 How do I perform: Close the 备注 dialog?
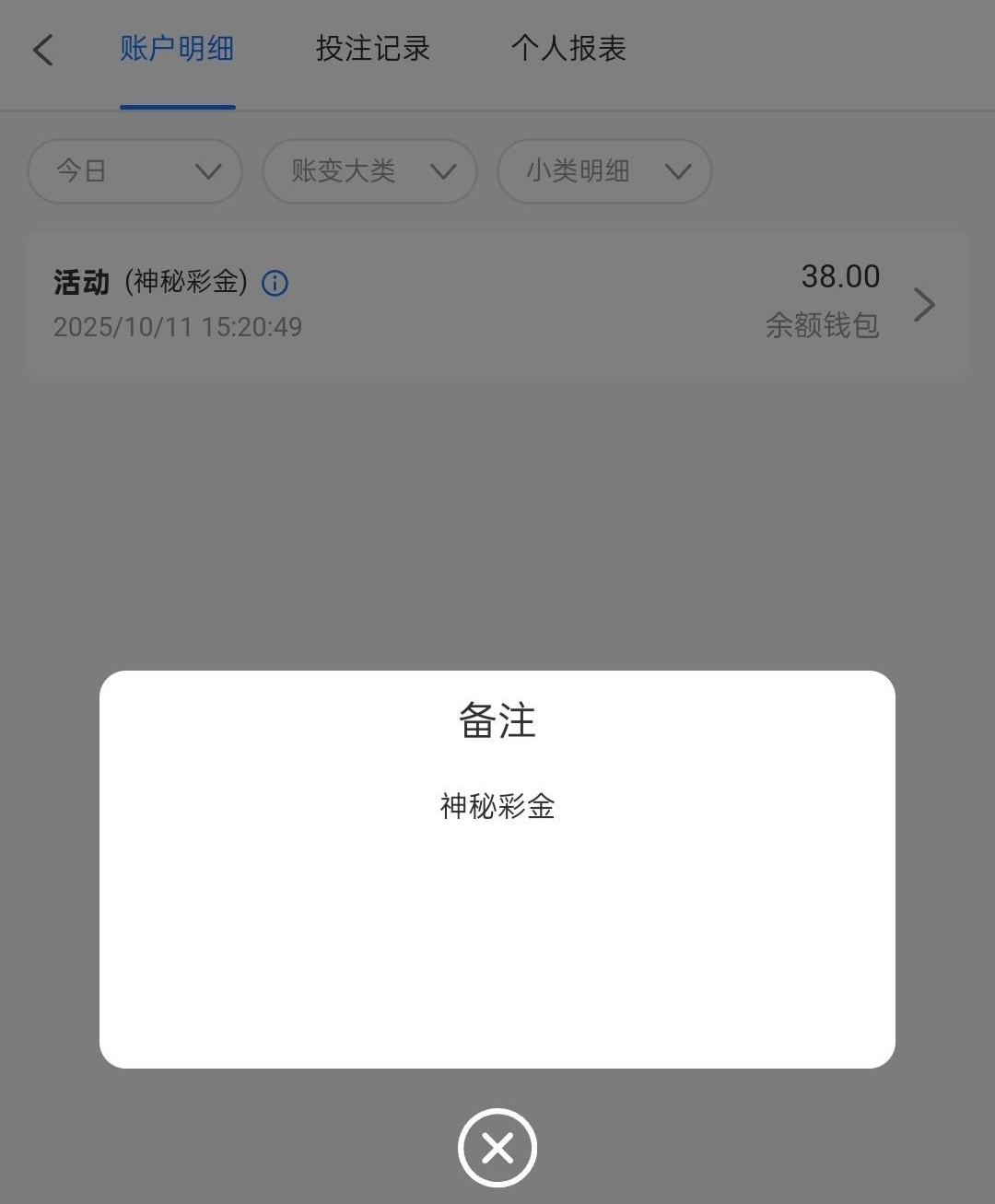(x=497, y=1148)
